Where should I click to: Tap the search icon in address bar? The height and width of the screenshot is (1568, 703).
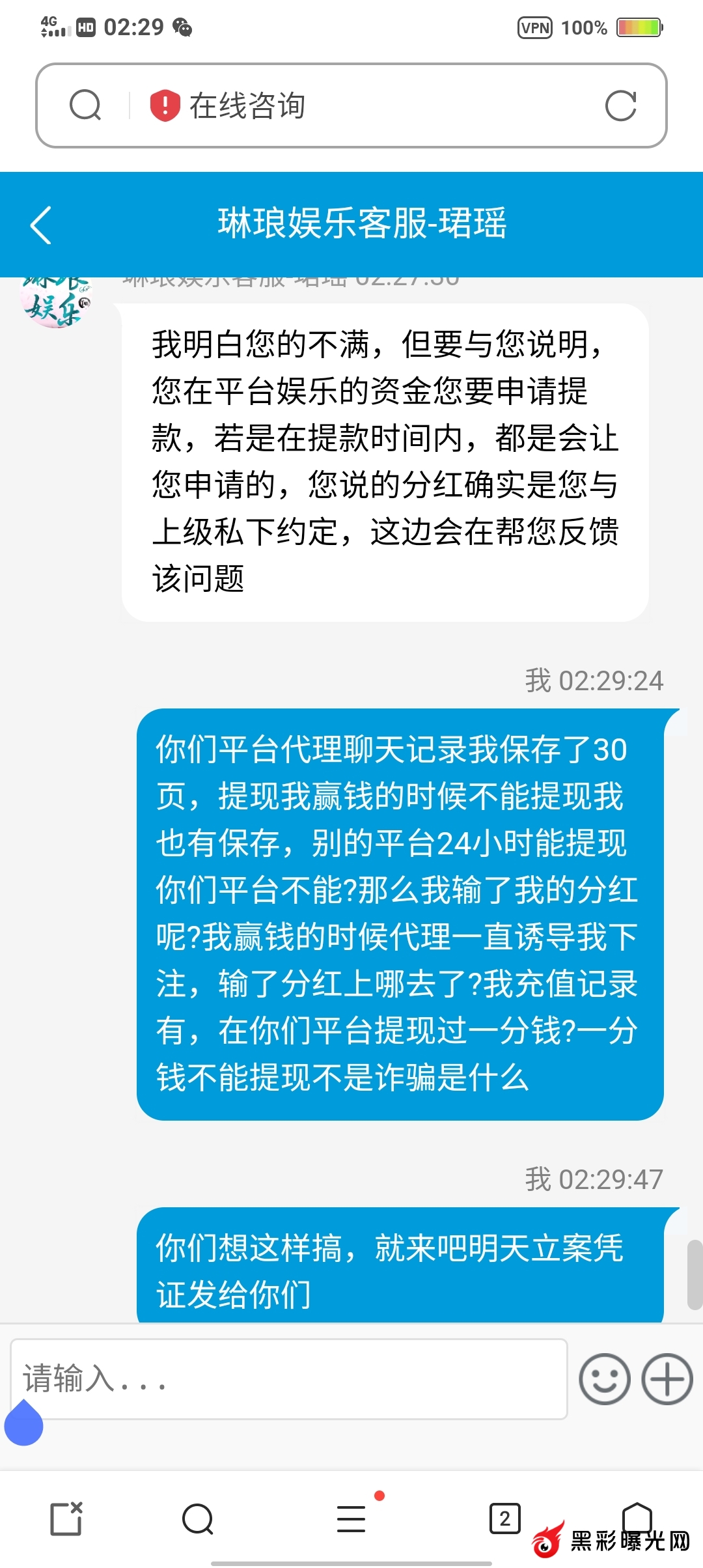click(x=85, y=105)
